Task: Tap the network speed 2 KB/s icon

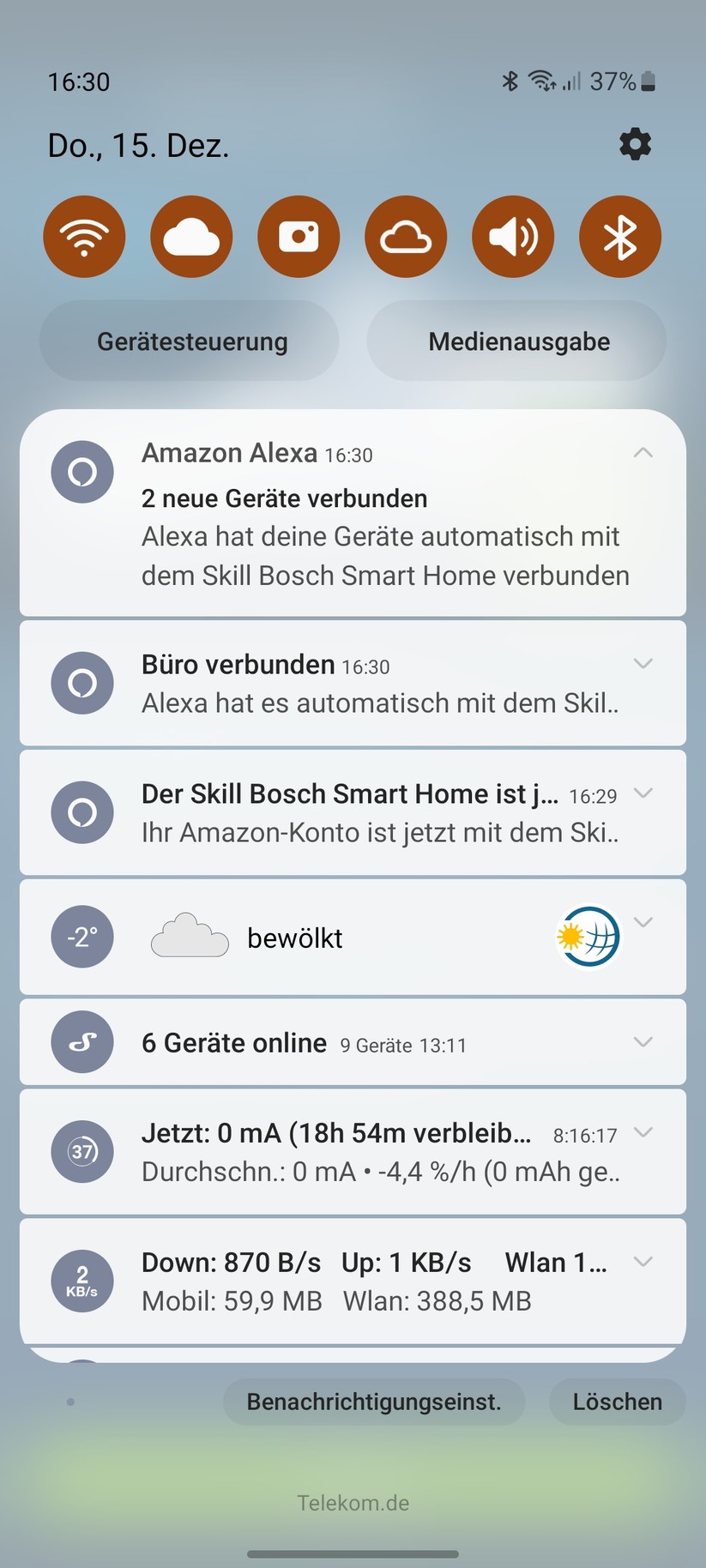Action: (82, 1280)
